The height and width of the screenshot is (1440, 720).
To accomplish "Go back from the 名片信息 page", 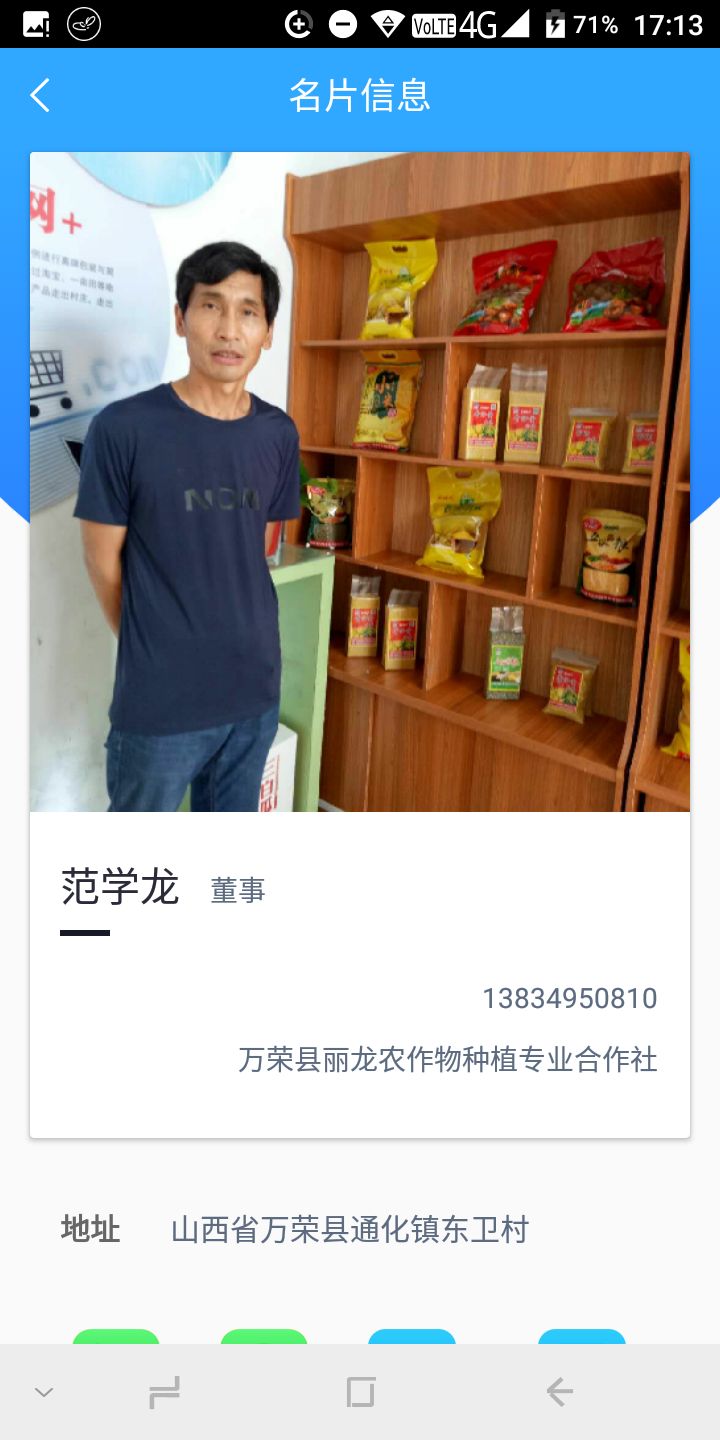I will (40, 96).
